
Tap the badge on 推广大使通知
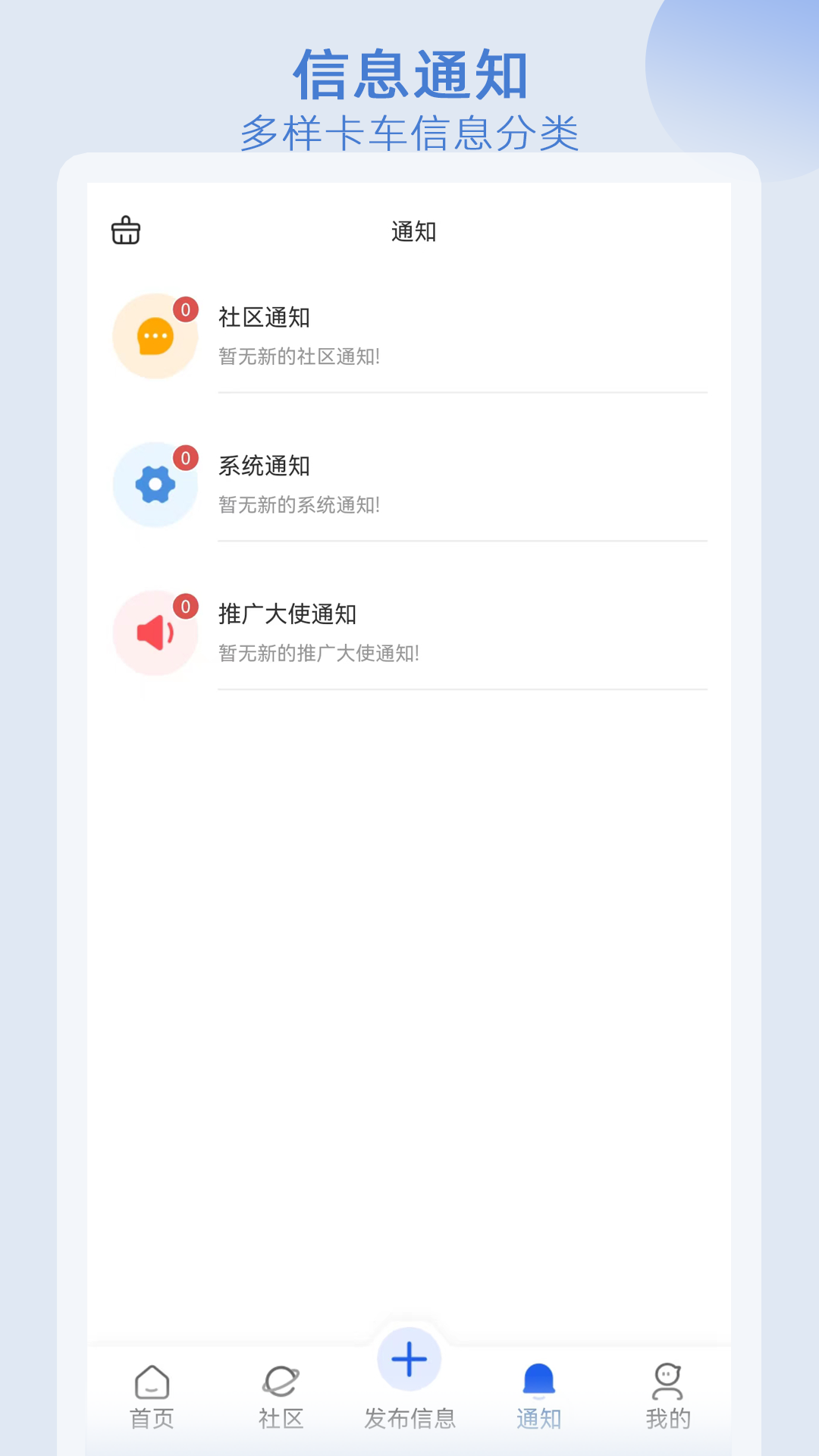[184, 606]
